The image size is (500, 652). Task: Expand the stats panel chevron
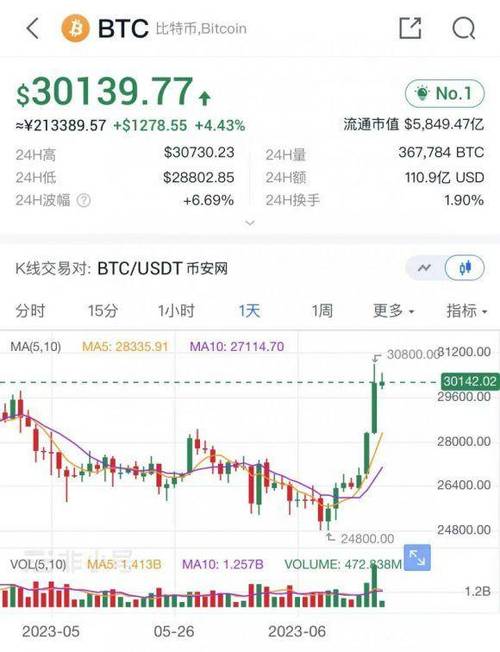250,223
